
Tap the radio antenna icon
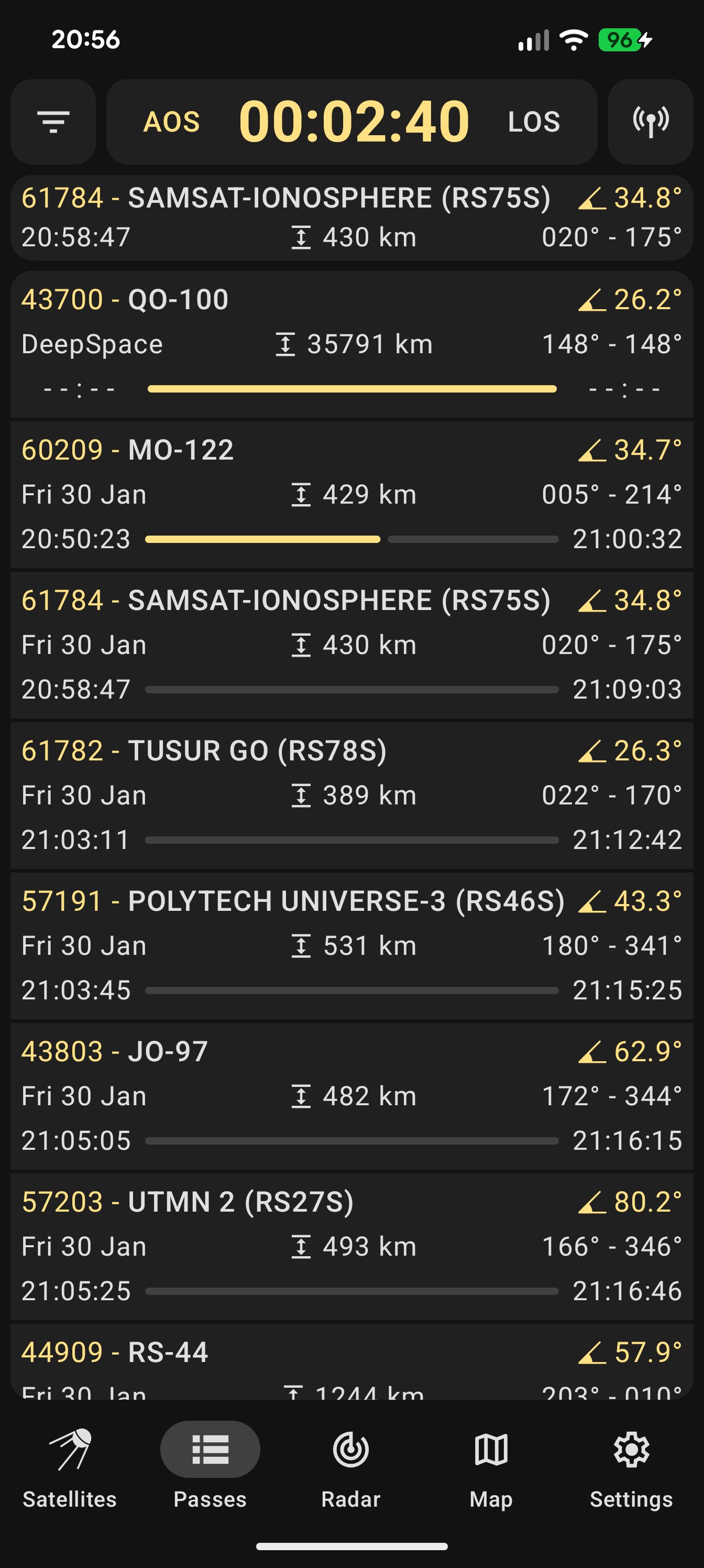click(x=651, y=122)
